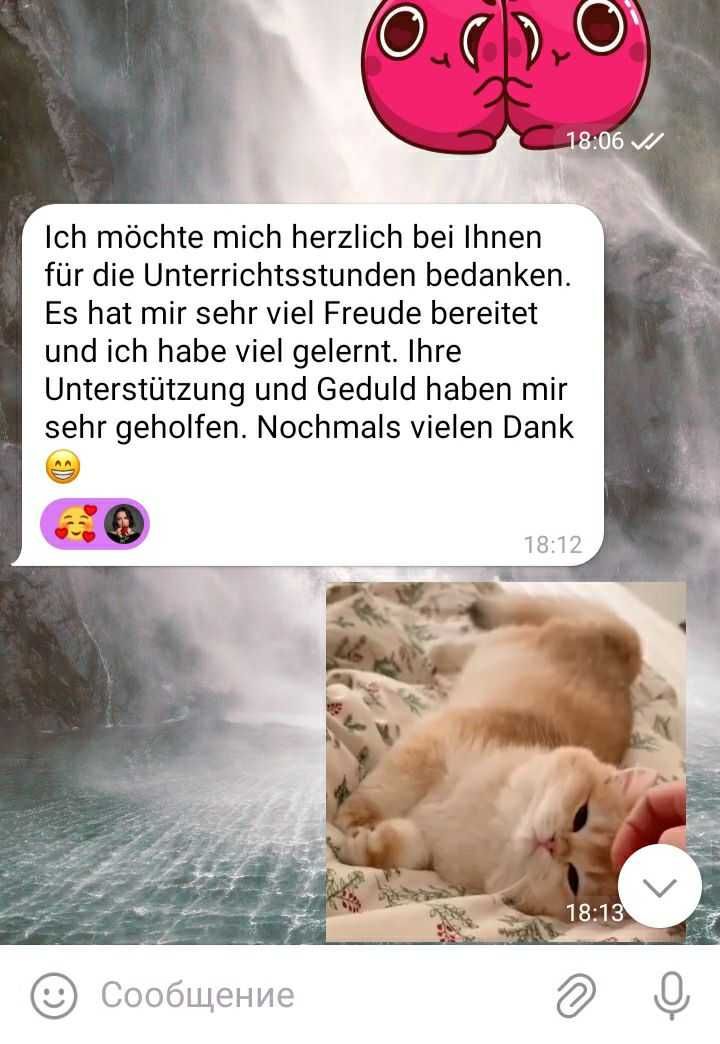Open the pink sticker sent at 18:06
This screenshot has width=720, height=1044.
[x=505, y=65]
